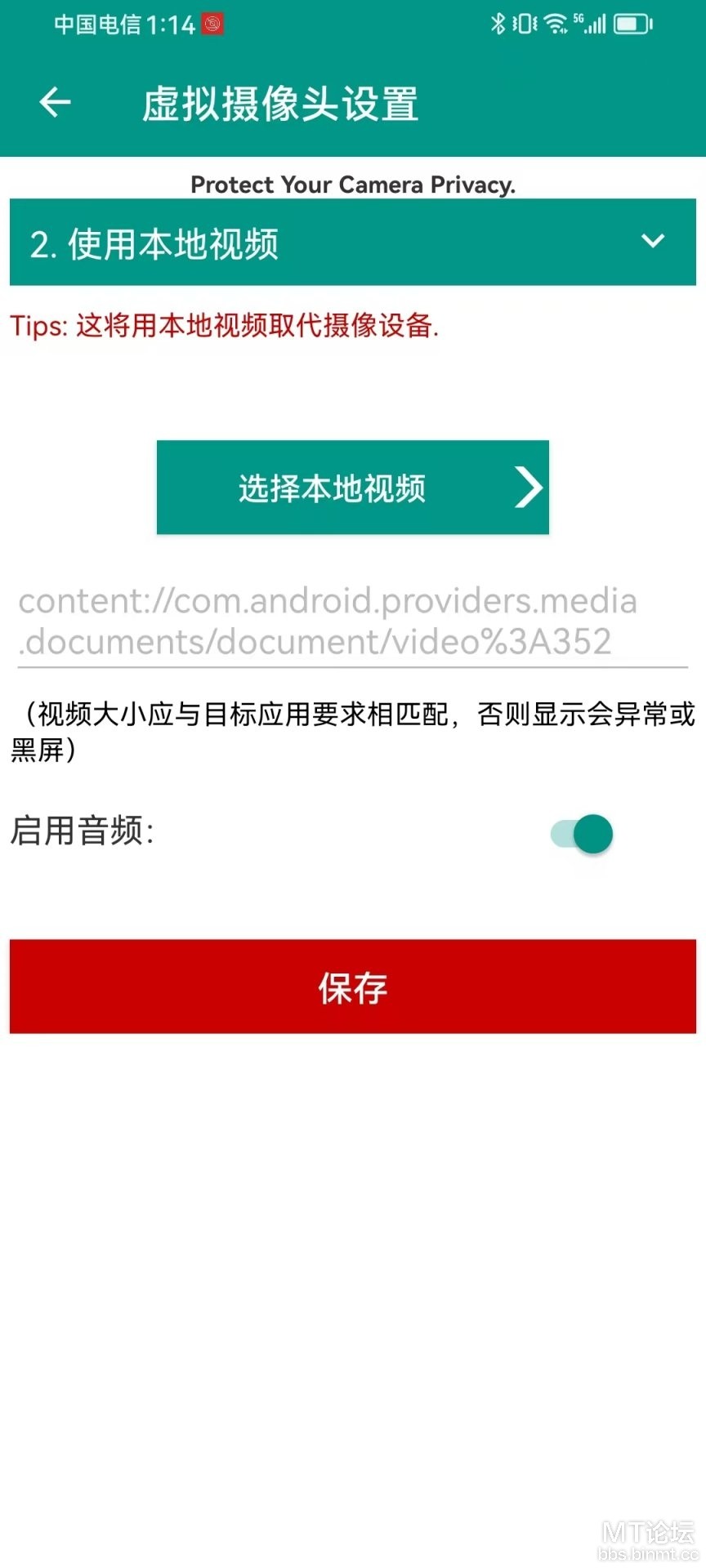Save settings with the red 保存 button
Image resolution: width=706 pixels, height=1568 pixels.
(353, 987)
